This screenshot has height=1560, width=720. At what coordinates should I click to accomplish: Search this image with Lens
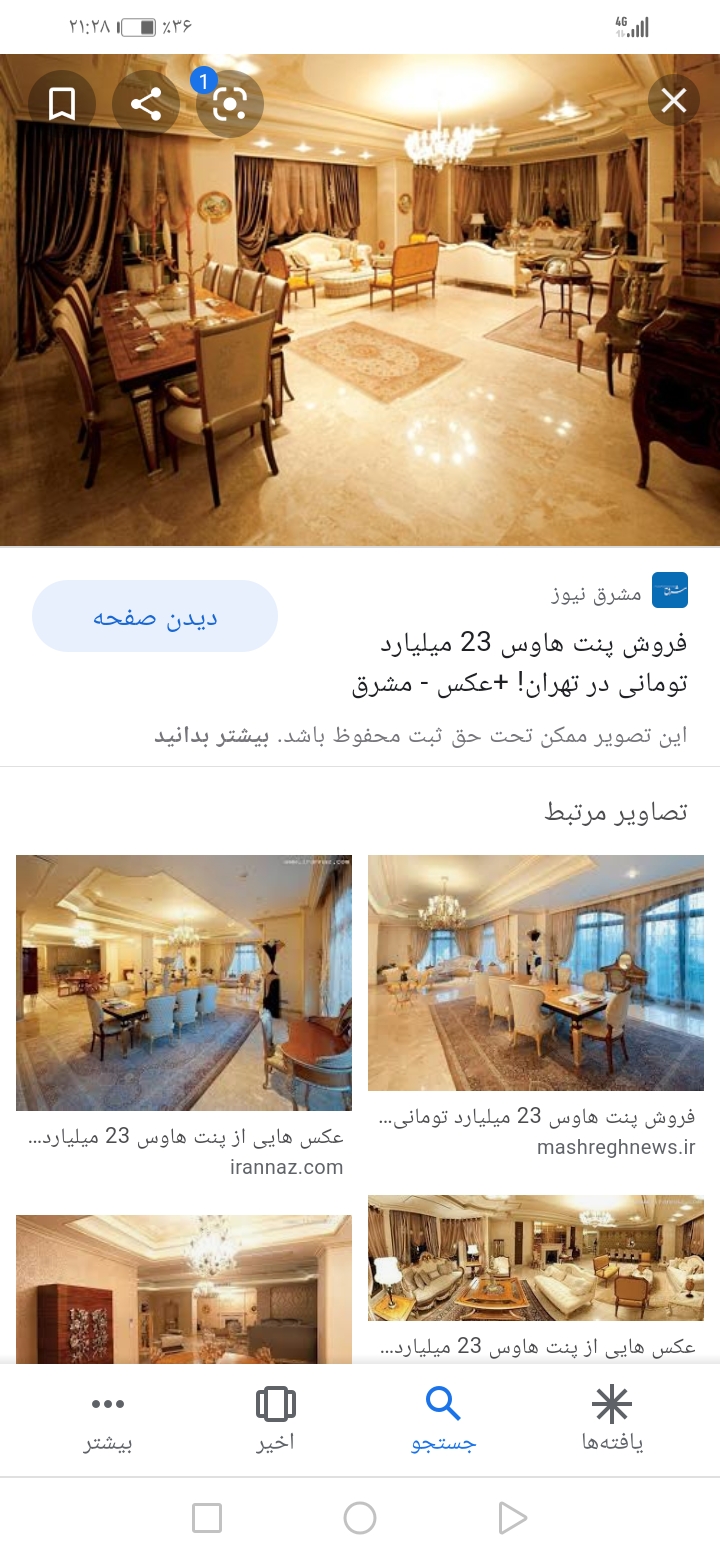[230, 103]
